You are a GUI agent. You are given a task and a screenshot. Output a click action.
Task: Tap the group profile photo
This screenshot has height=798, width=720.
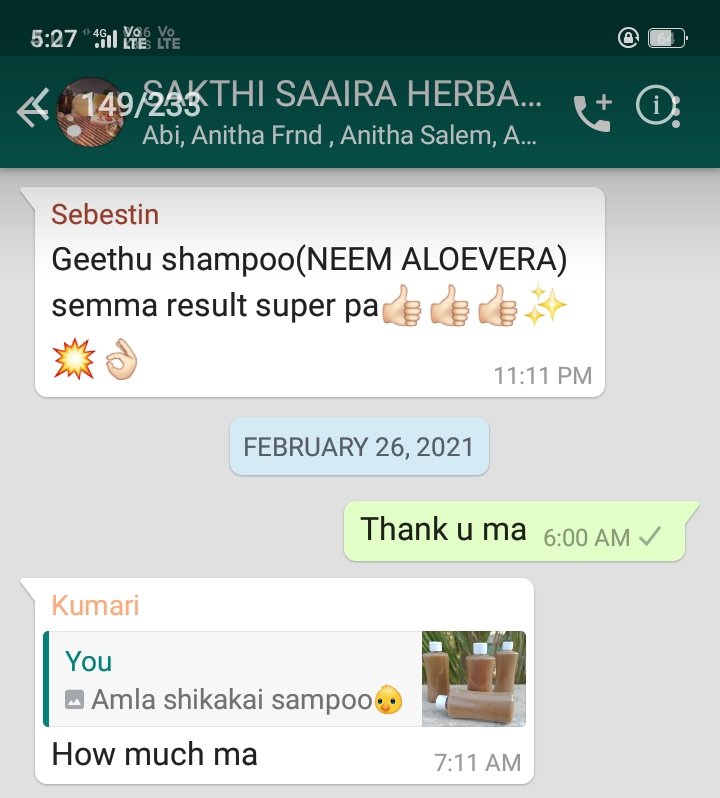tap(88, 110)
